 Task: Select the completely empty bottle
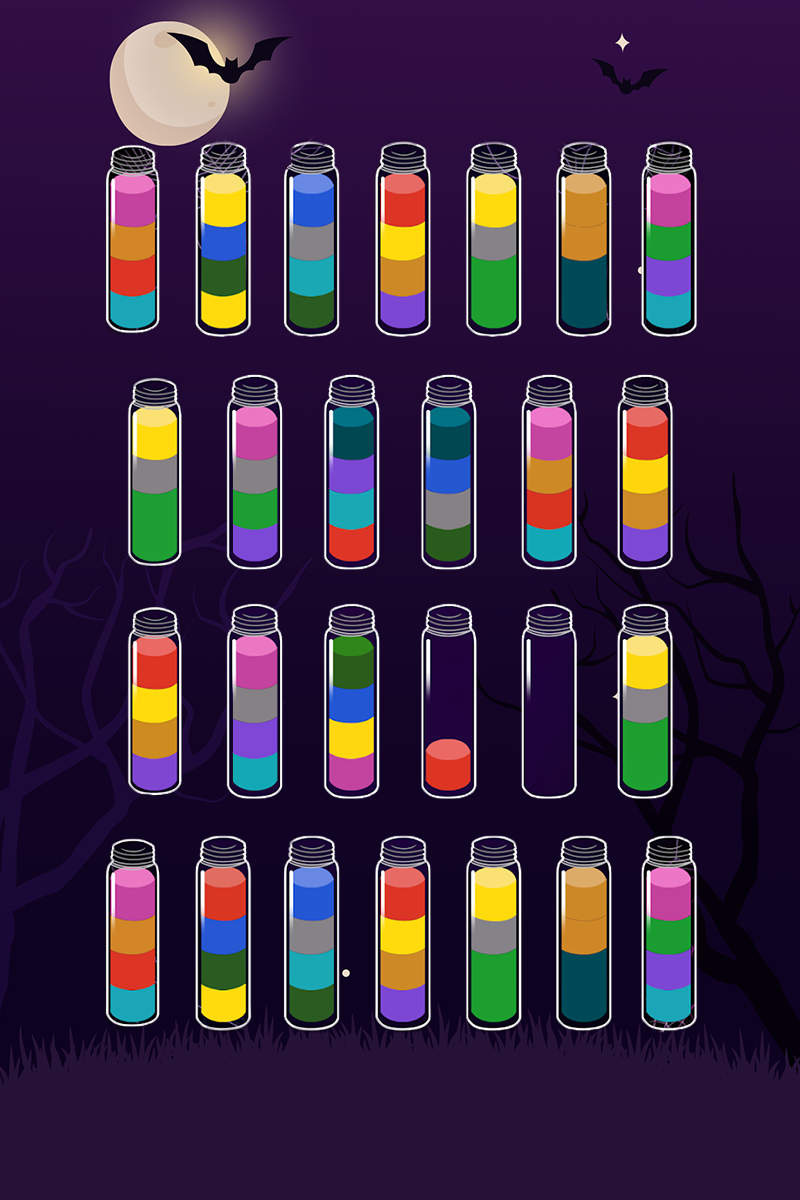548,701
